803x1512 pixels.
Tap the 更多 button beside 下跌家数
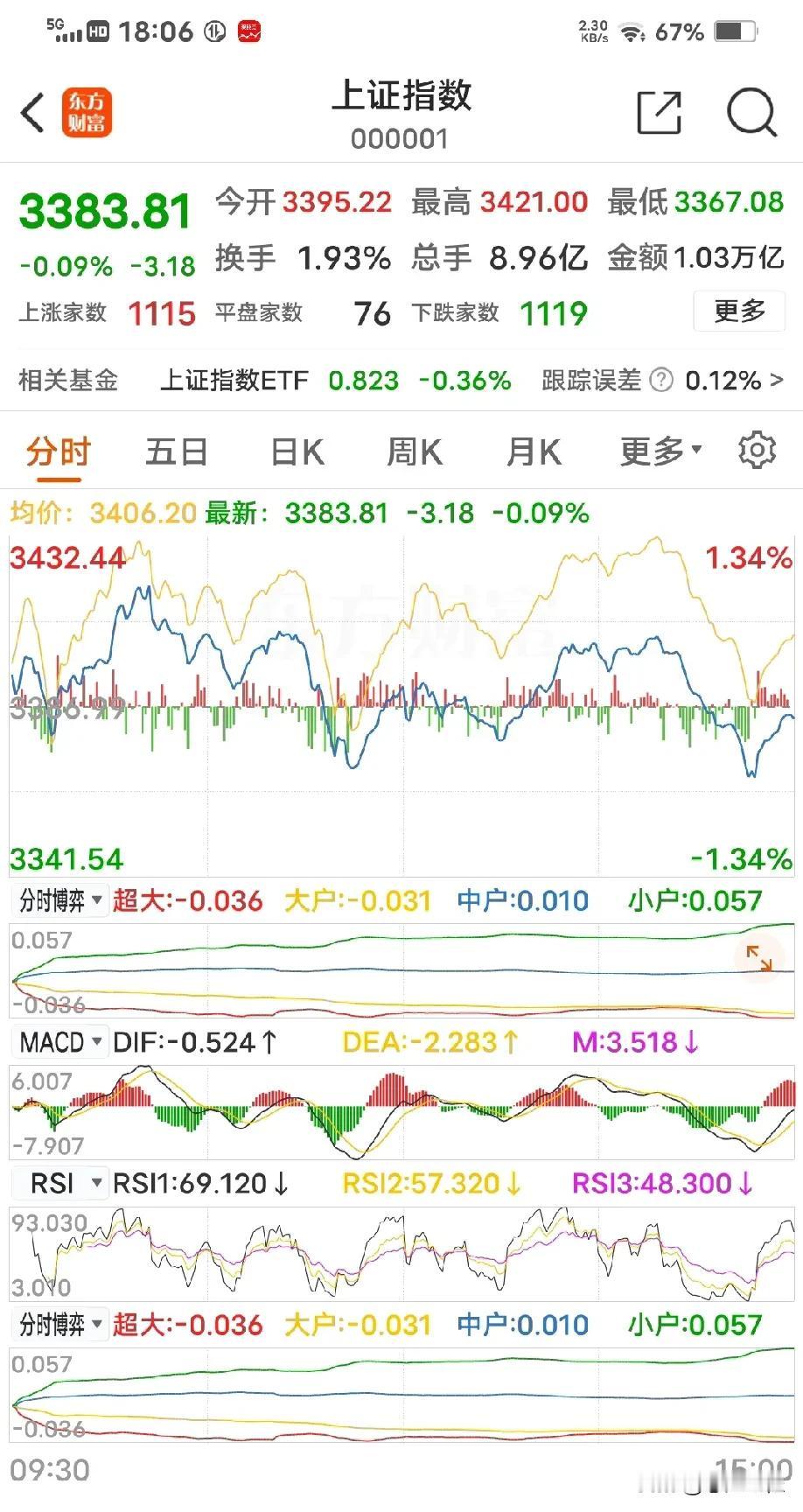[x=739, y=311]
